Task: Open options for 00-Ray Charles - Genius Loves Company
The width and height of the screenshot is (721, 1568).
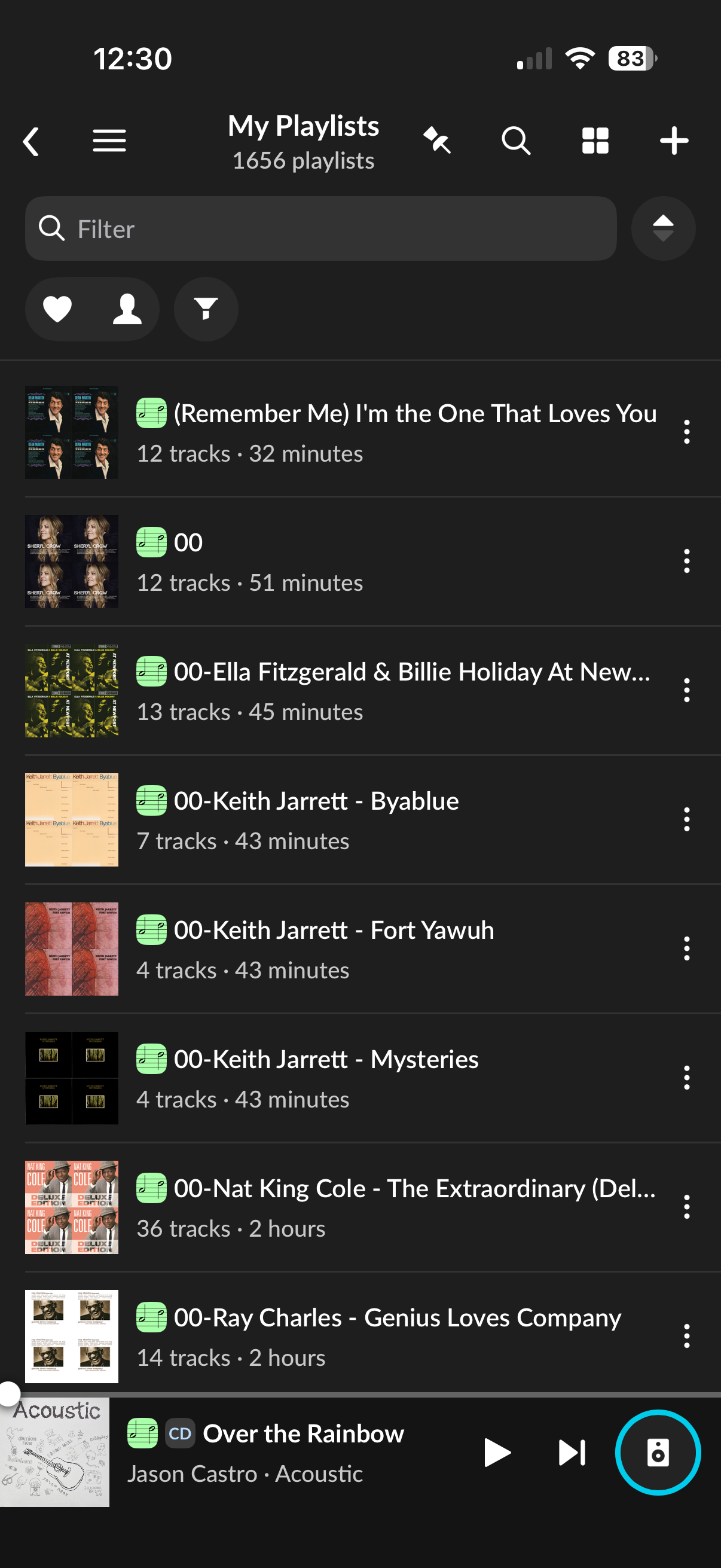Action: point(686,1335)
